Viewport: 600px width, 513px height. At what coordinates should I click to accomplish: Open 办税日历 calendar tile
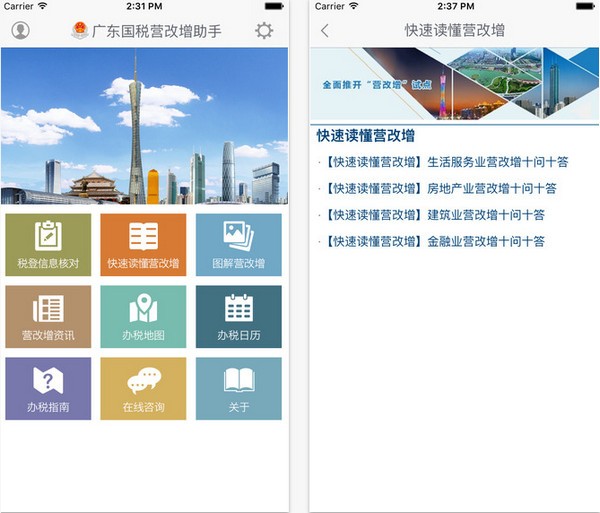[238, 317]
